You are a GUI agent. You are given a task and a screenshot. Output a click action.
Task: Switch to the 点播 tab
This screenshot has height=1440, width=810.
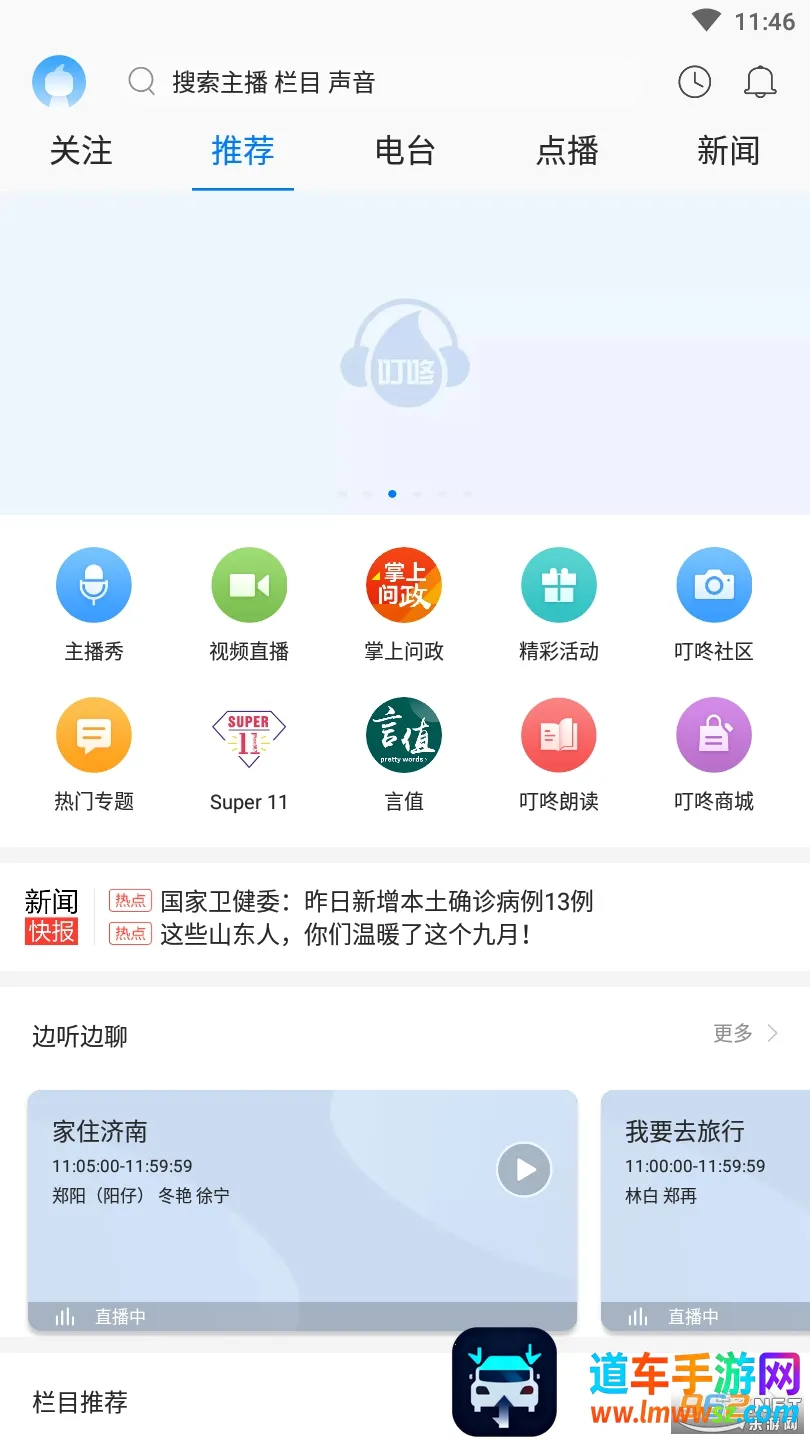click(x=567, y=151)
